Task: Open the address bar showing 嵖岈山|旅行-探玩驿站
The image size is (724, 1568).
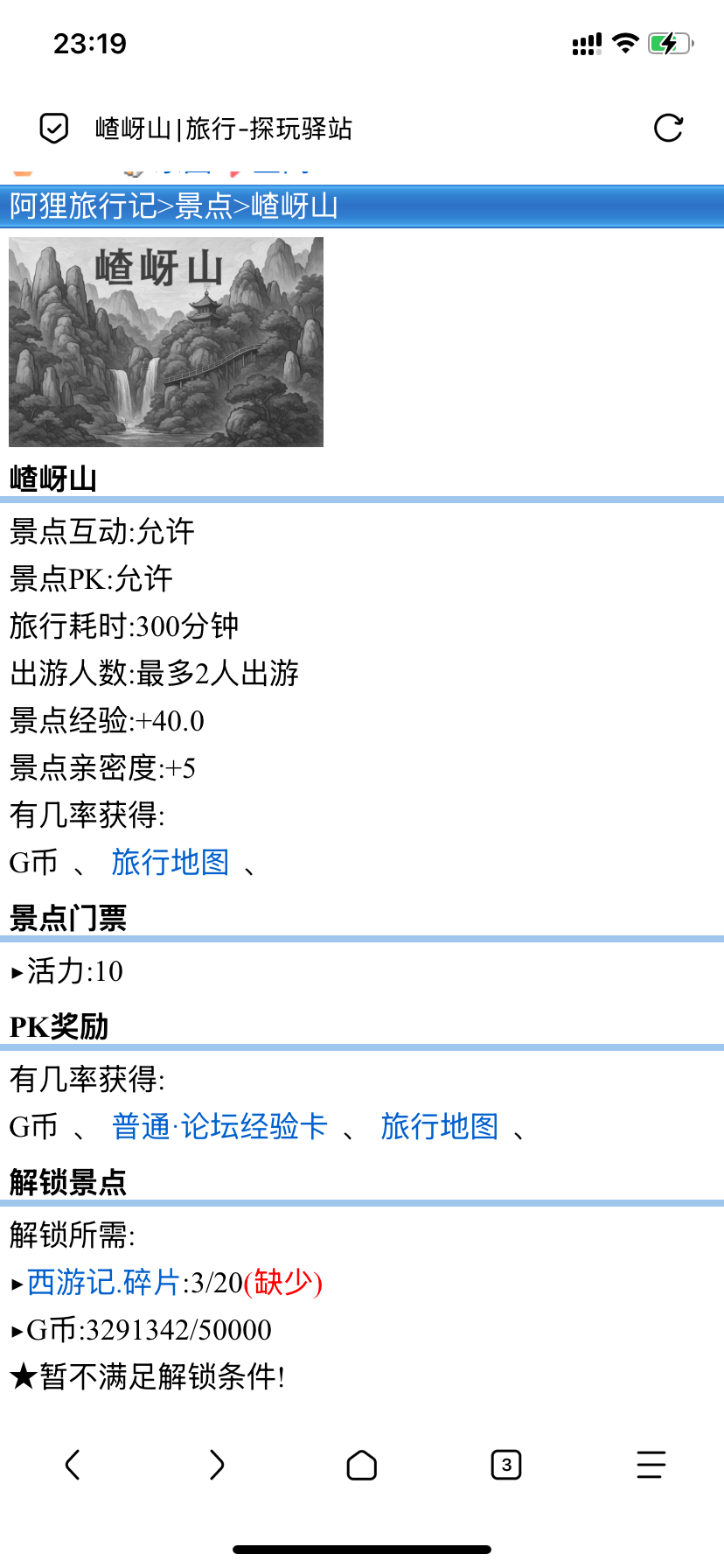Action: 224,129
